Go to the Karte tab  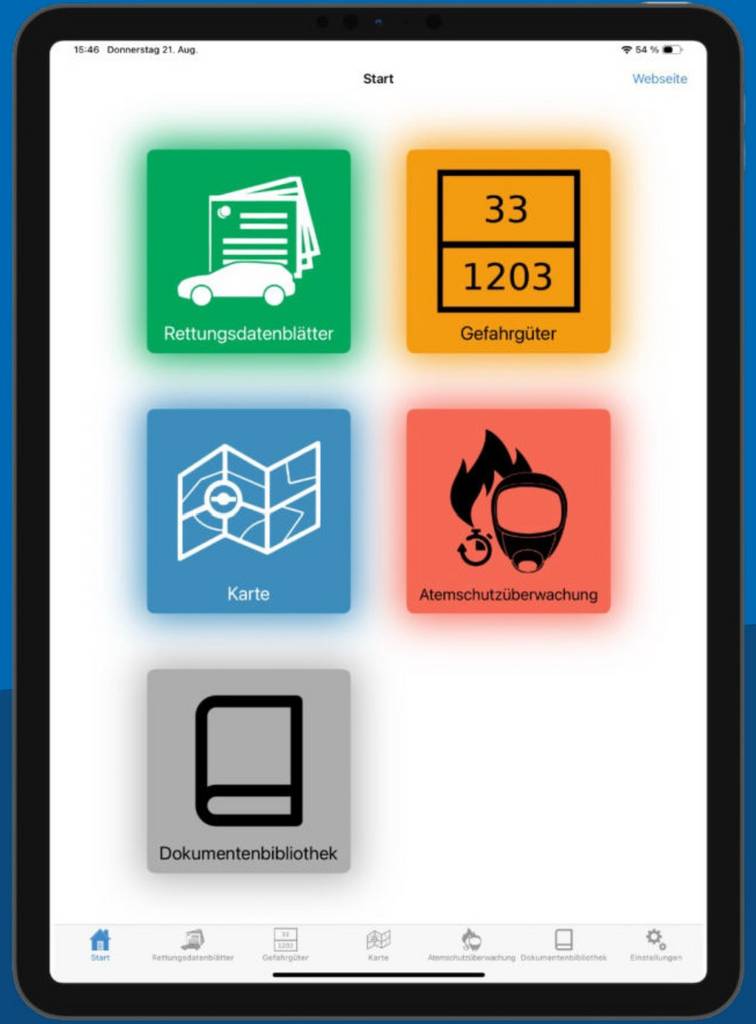click(x=378, y=944)
